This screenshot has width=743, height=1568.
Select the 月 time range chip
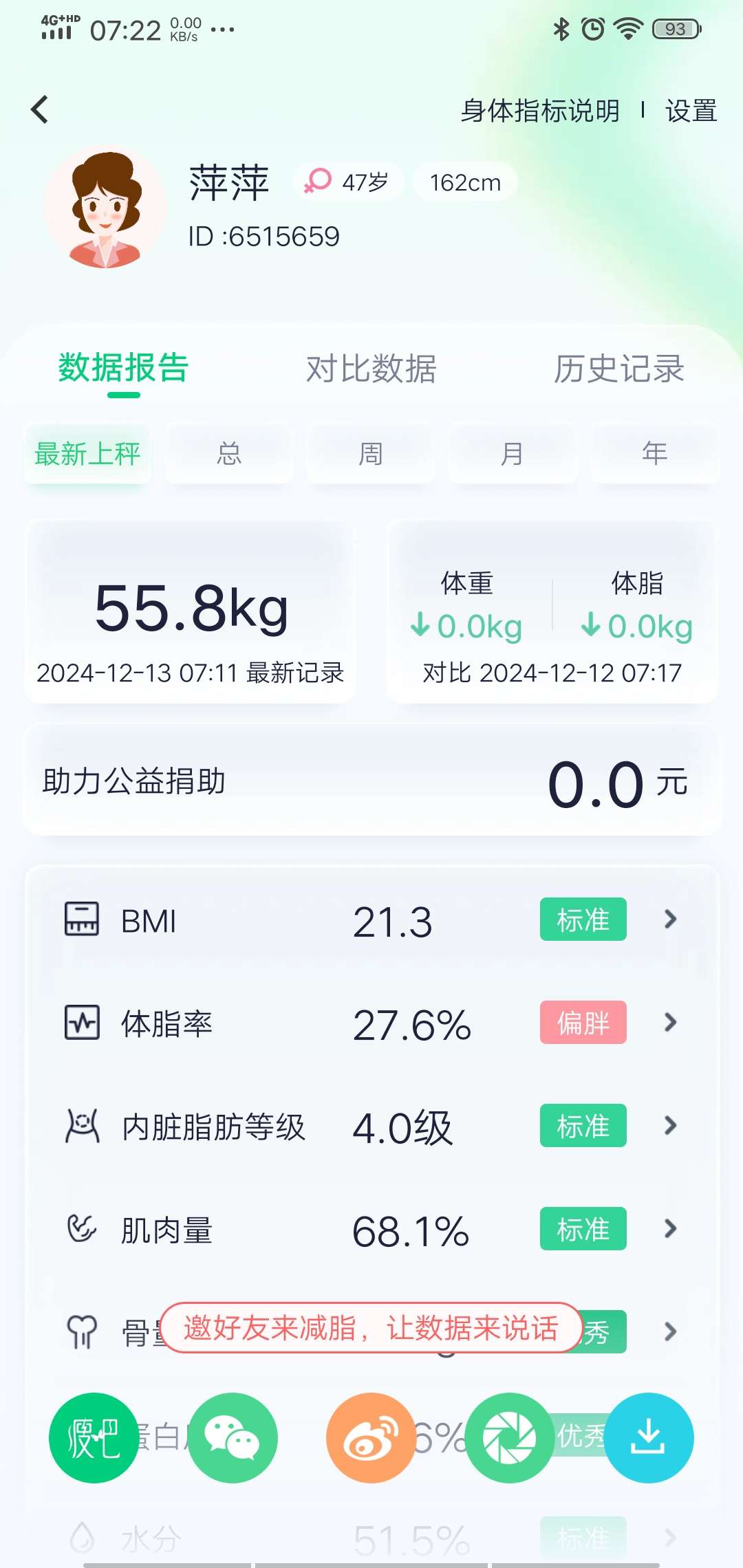(x=513, y=454)
